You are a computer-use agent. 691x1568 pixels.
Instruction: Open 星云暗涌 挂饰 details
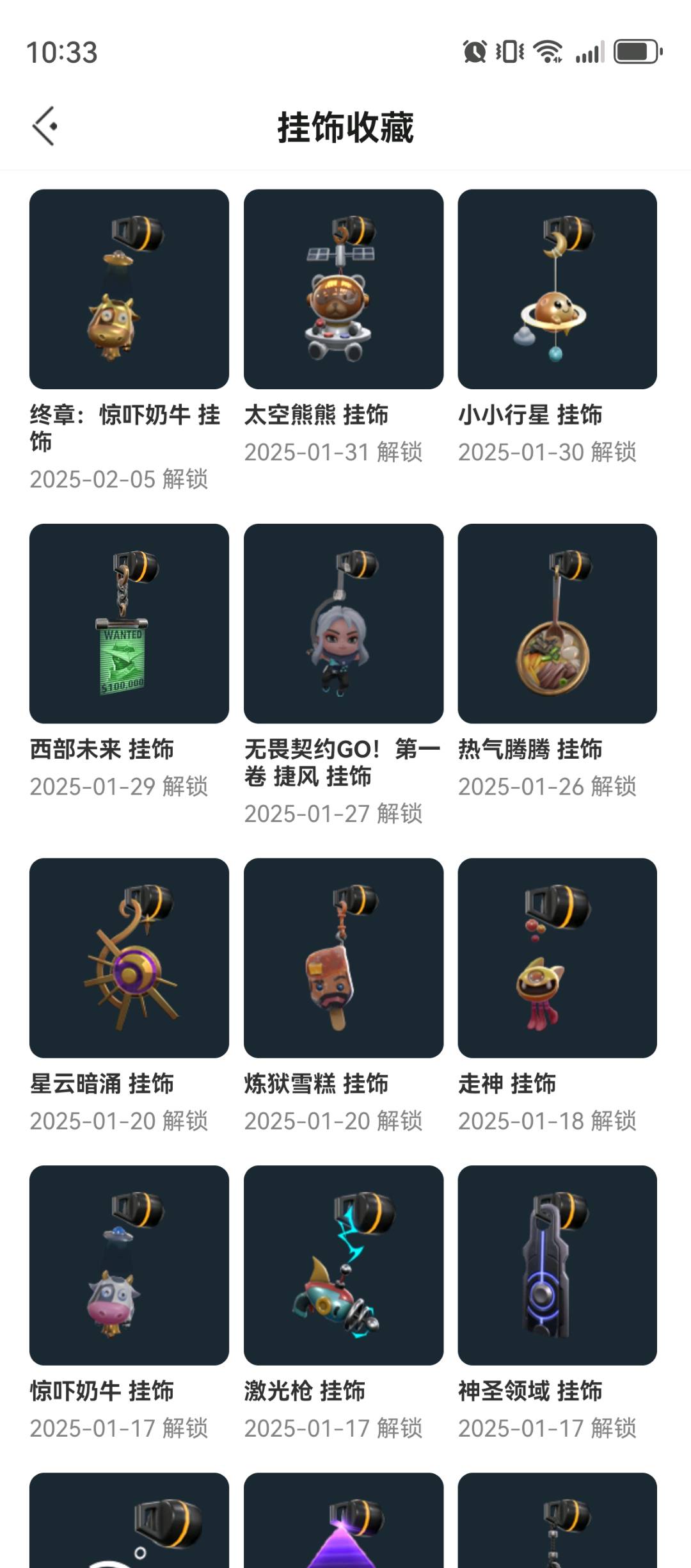point(129,958)
